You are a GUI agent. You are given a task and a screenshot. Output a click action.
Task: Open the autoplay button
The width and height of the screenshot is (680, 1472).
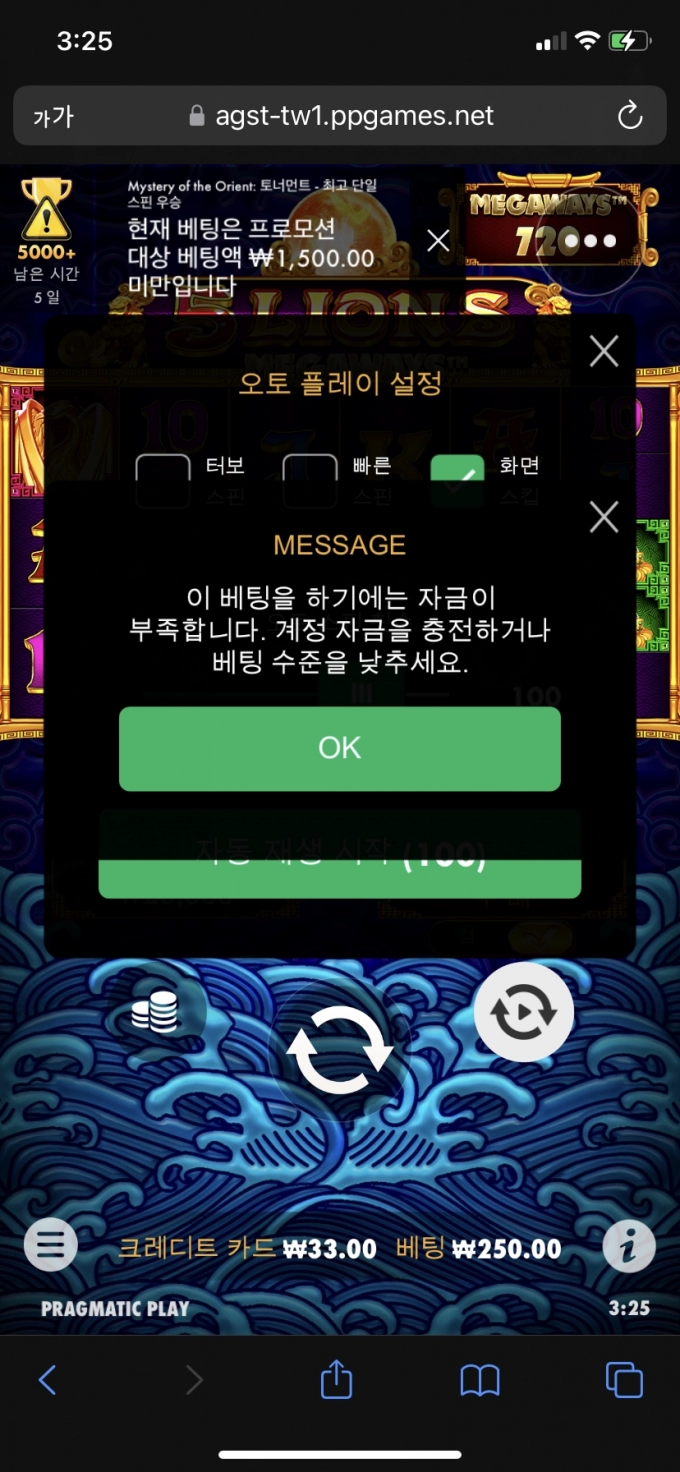click(x=523, y=1012)
